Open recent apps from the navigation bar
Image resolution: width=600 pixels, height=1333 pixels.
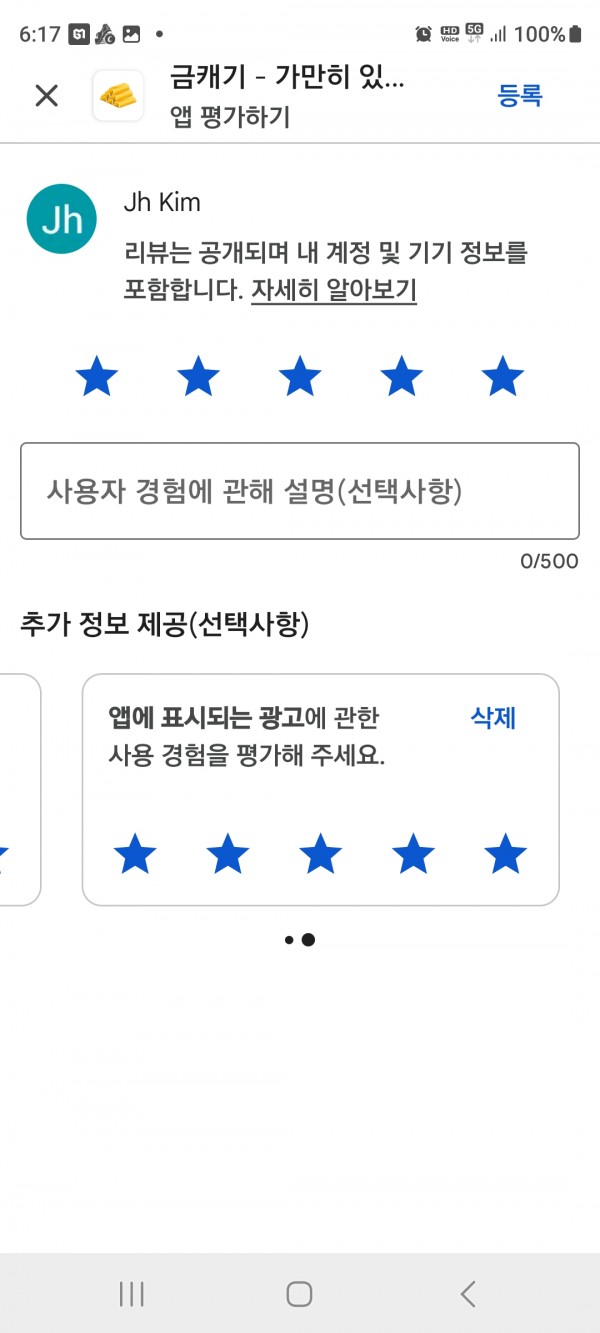[132, 1293]
